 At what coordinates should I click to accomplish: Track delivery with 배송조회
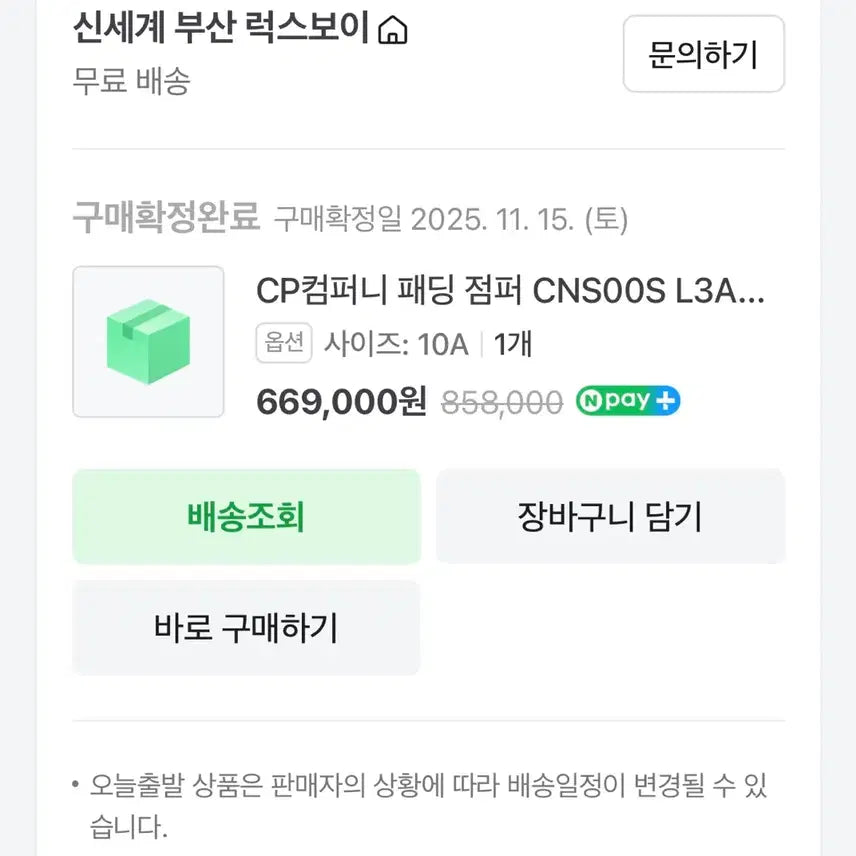[x=246, y=516]
